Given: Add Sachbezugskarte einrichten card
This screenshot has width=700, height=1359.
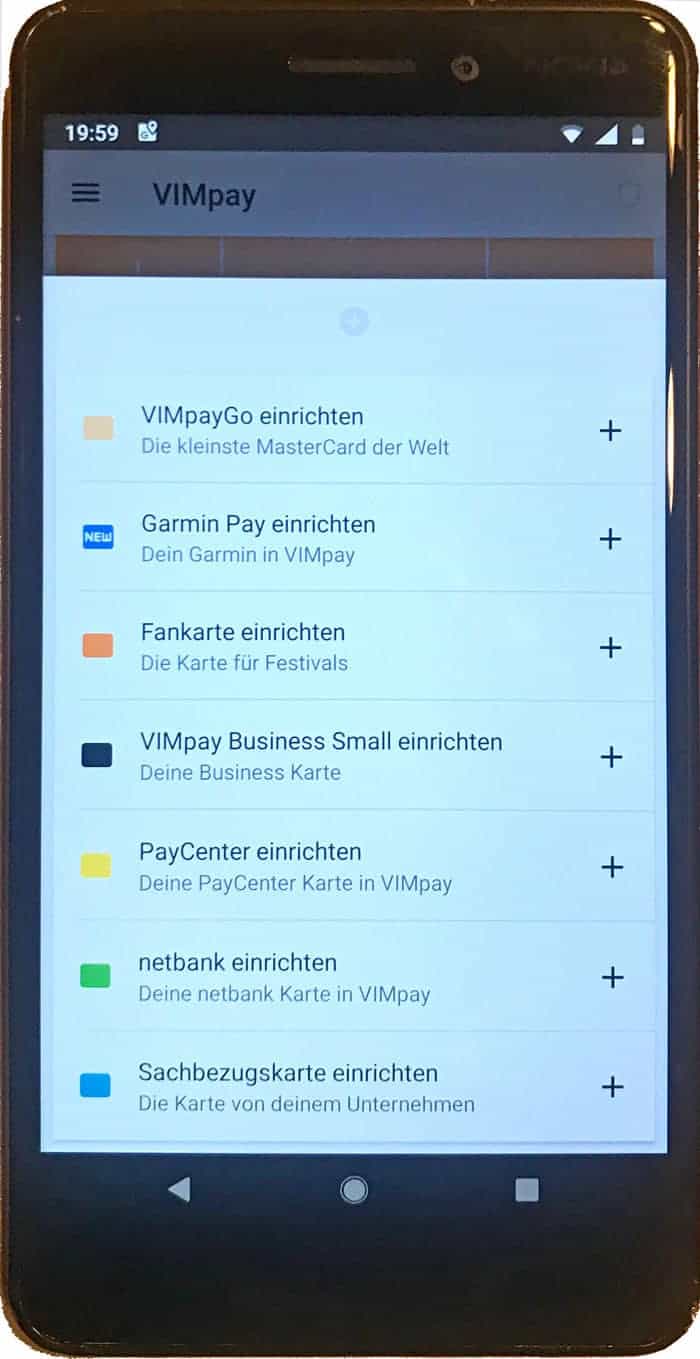Looking at the screenshot, I should point(611,1087).
